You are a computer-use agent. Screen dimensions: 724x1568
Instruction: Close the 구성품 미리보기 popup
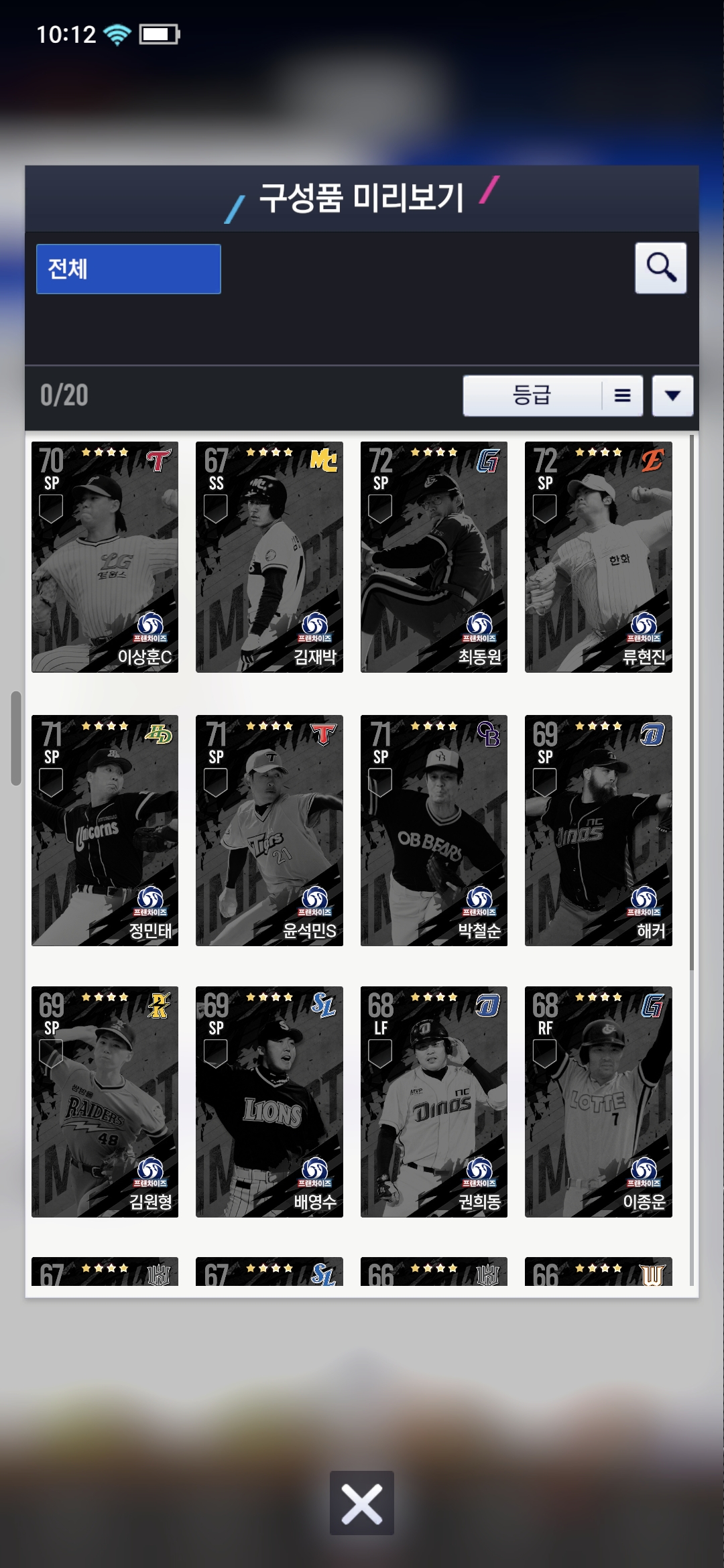coord(361,1503)
